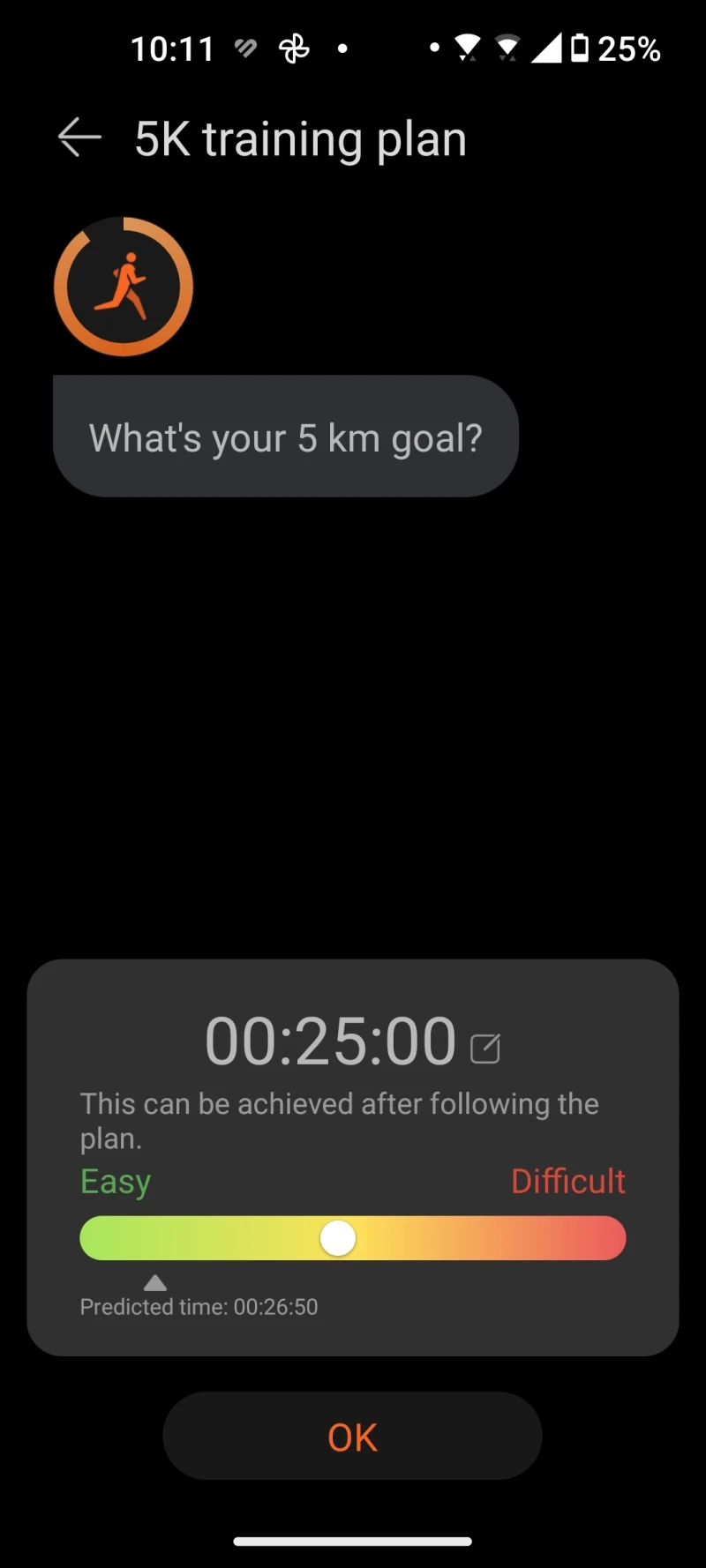Edit the 00:25:00 goal time

click(485, 1049)
